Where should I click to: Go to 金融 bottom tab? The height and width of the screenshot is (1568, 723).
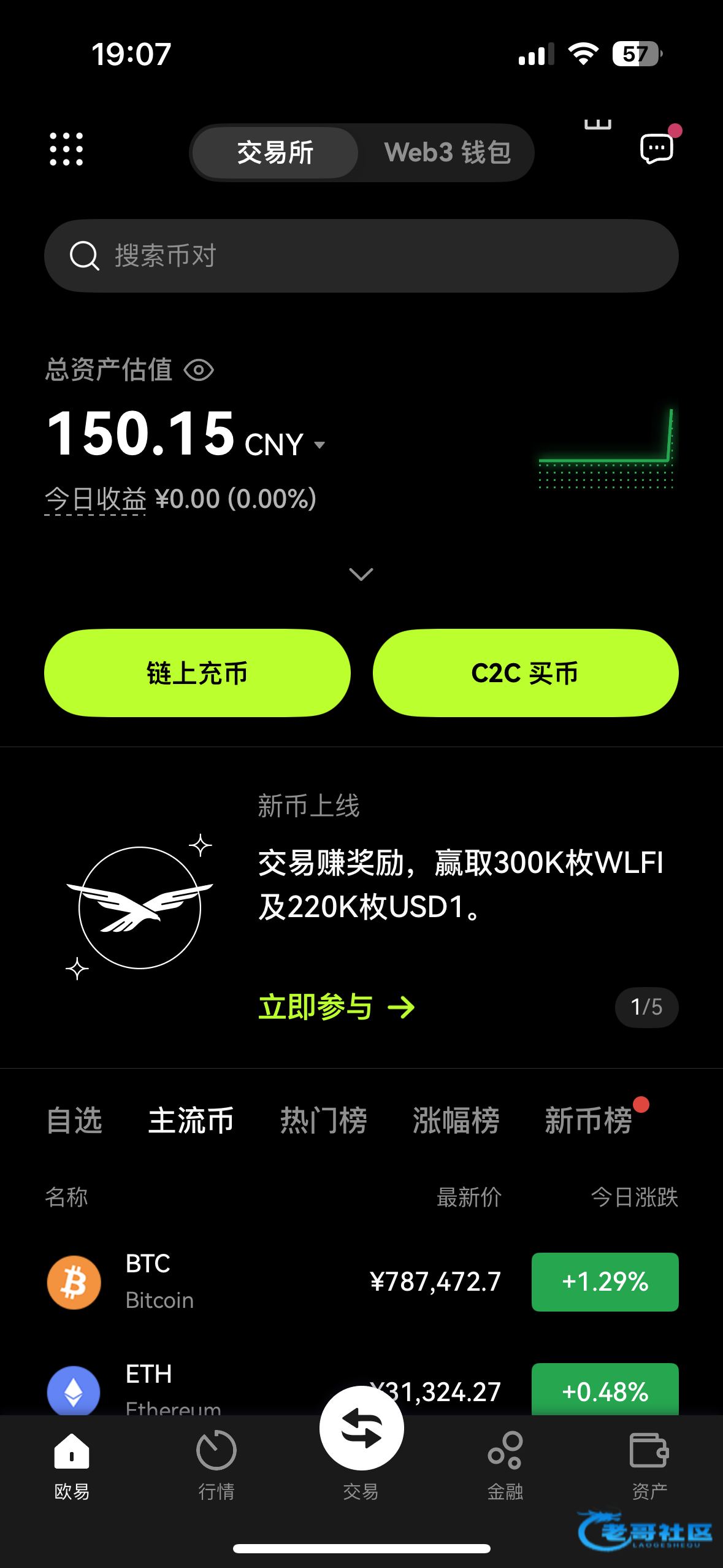pyautogui.click(x=505, y=1464)
